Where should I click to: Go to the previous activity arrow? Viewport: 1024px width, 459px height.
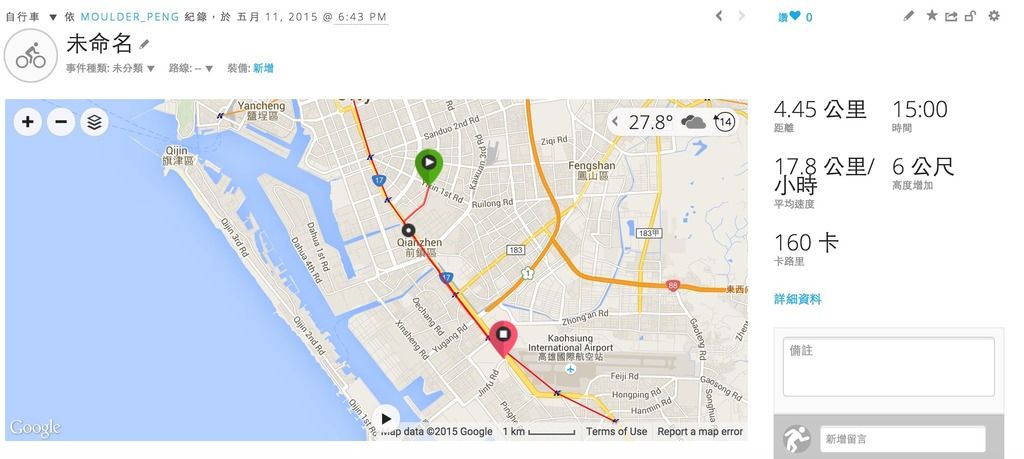tap(718, 16)
